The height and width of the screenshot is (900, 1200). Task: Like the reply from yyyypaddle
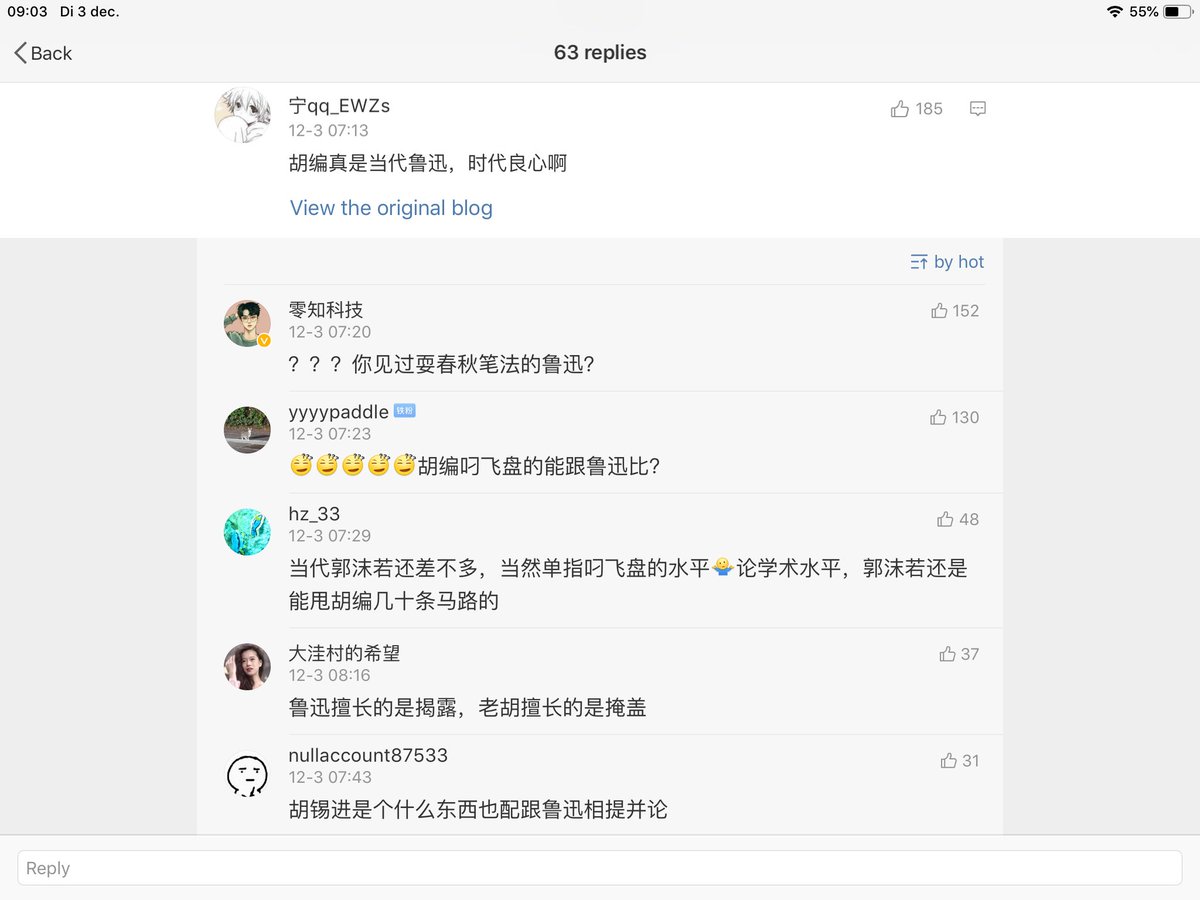(x=939, y=418)
